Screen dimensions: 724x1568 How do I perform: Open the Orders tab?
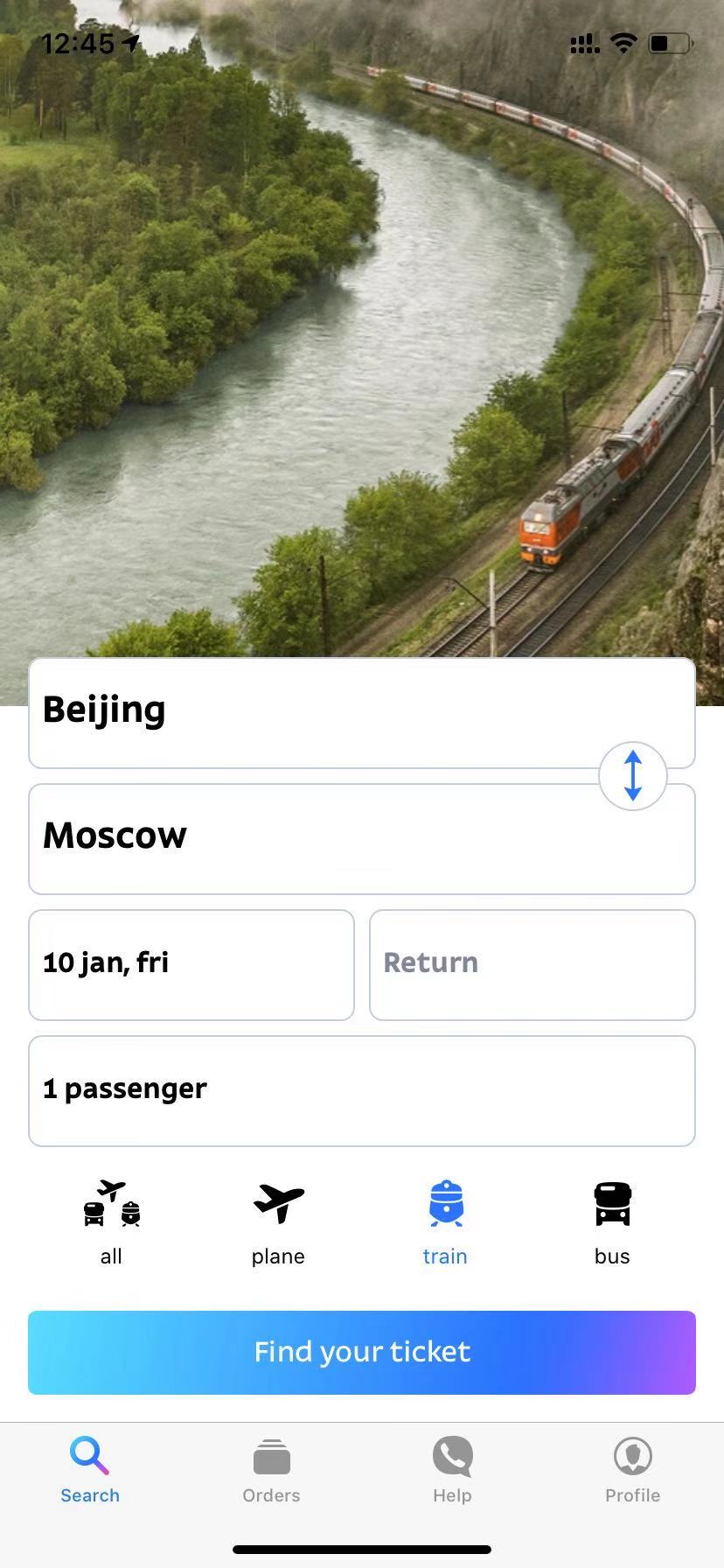(271, 1470)
